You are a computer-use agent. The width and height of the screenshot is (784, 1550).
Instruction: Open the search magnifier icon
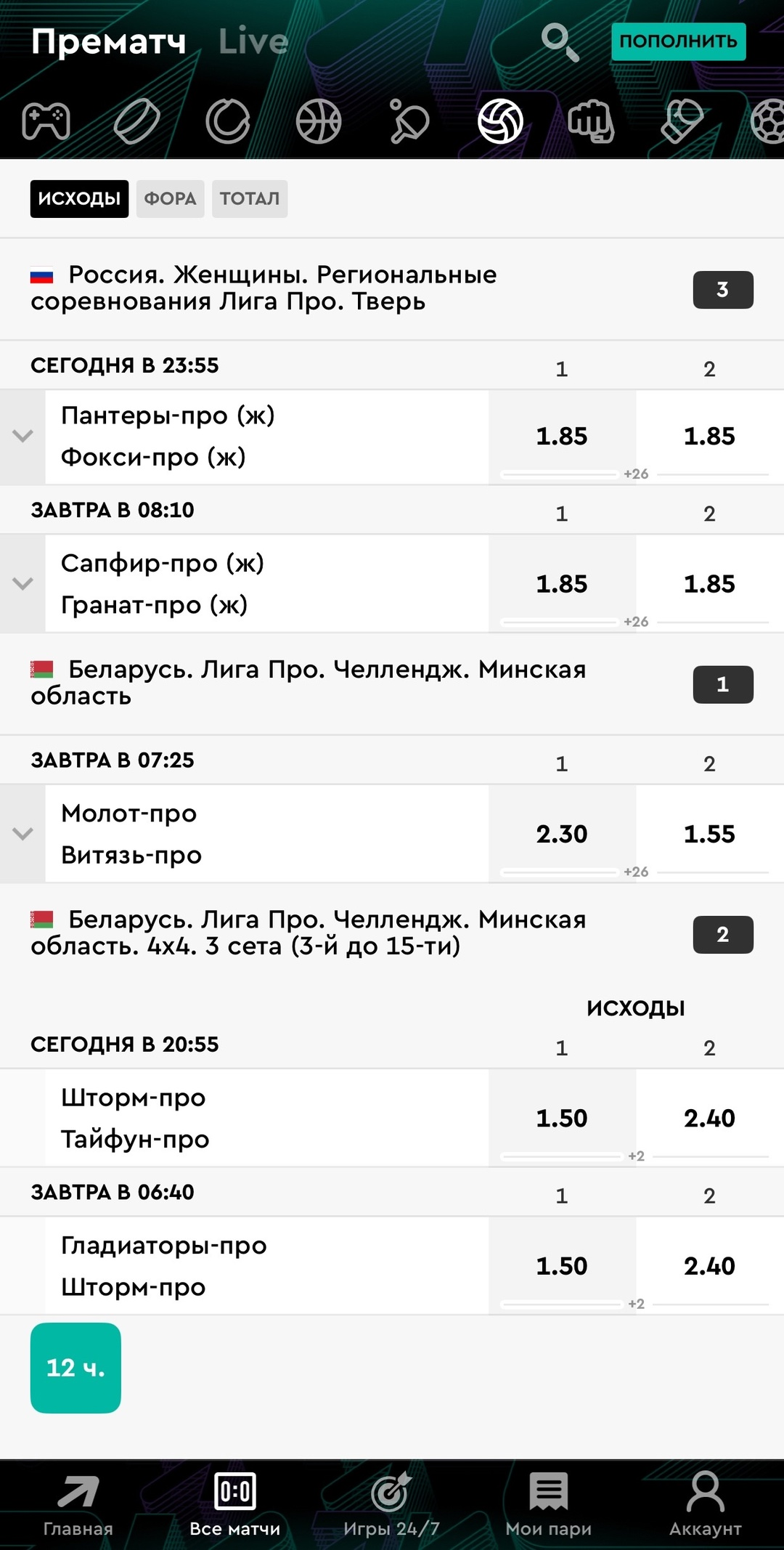(x=560, y=42)
